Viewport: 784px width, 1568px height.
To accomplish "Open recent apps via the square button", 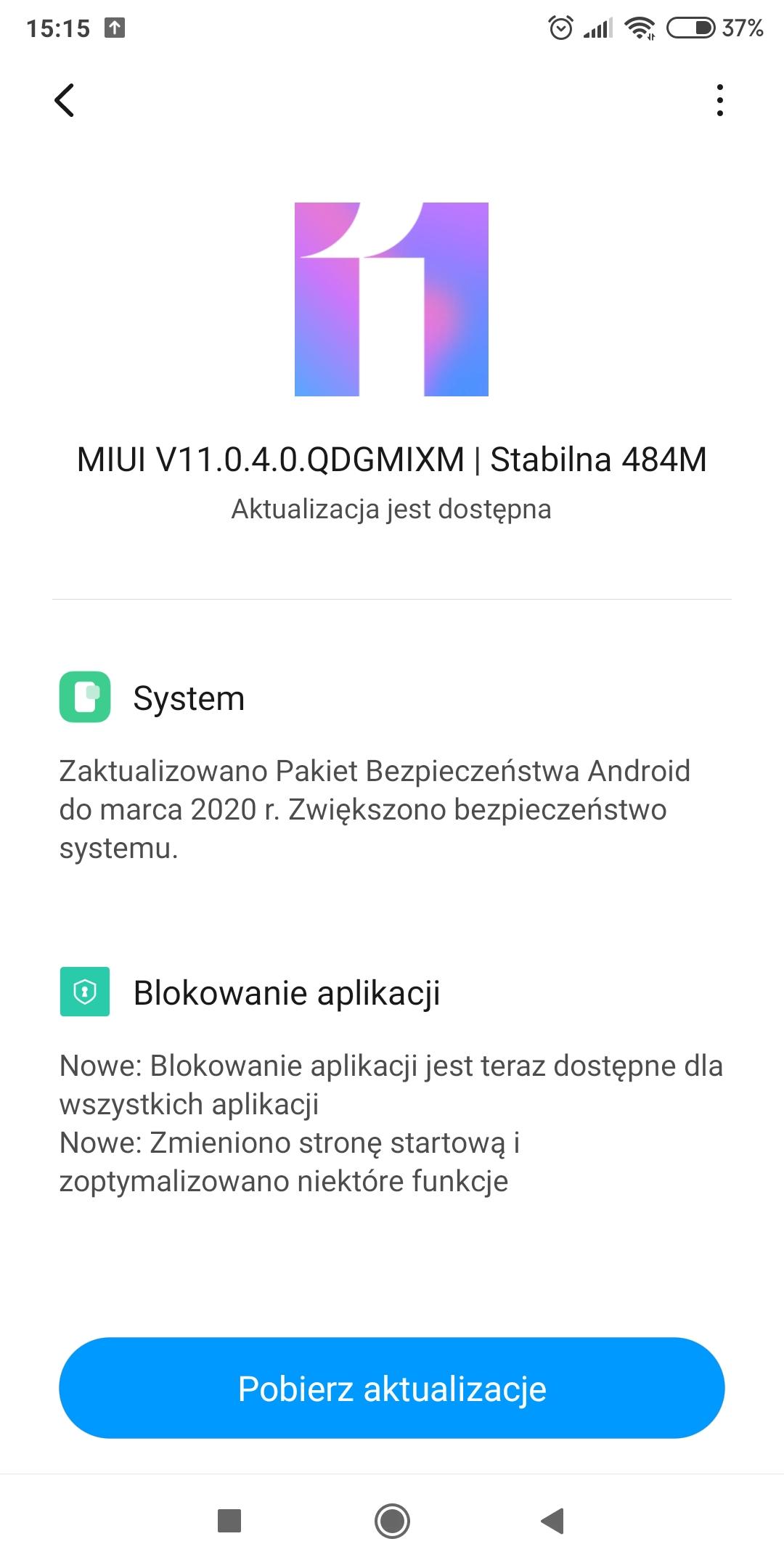I will click(x=229, y=1520).
